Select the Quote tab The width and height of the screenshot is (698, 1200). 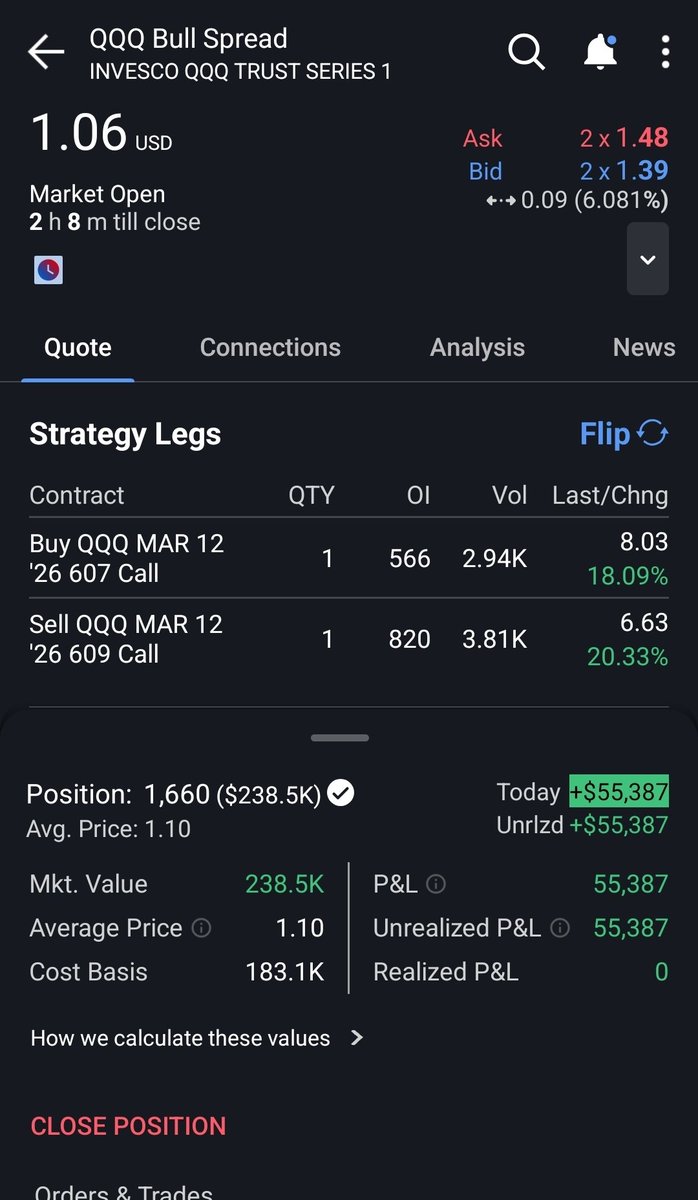coord(78,347)
